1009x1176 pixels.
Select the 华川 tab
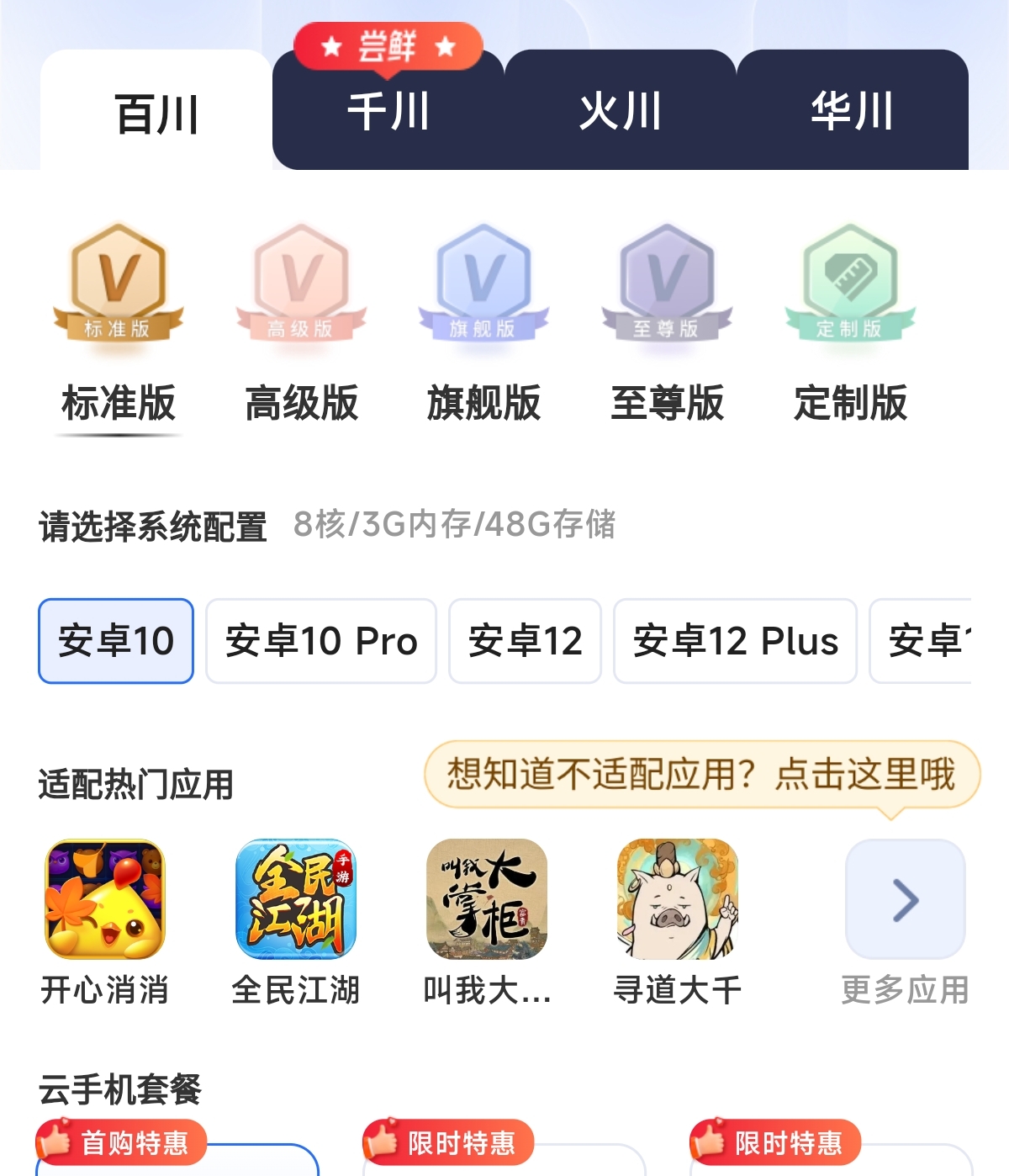pyautogui.click(x=852, y=112)
